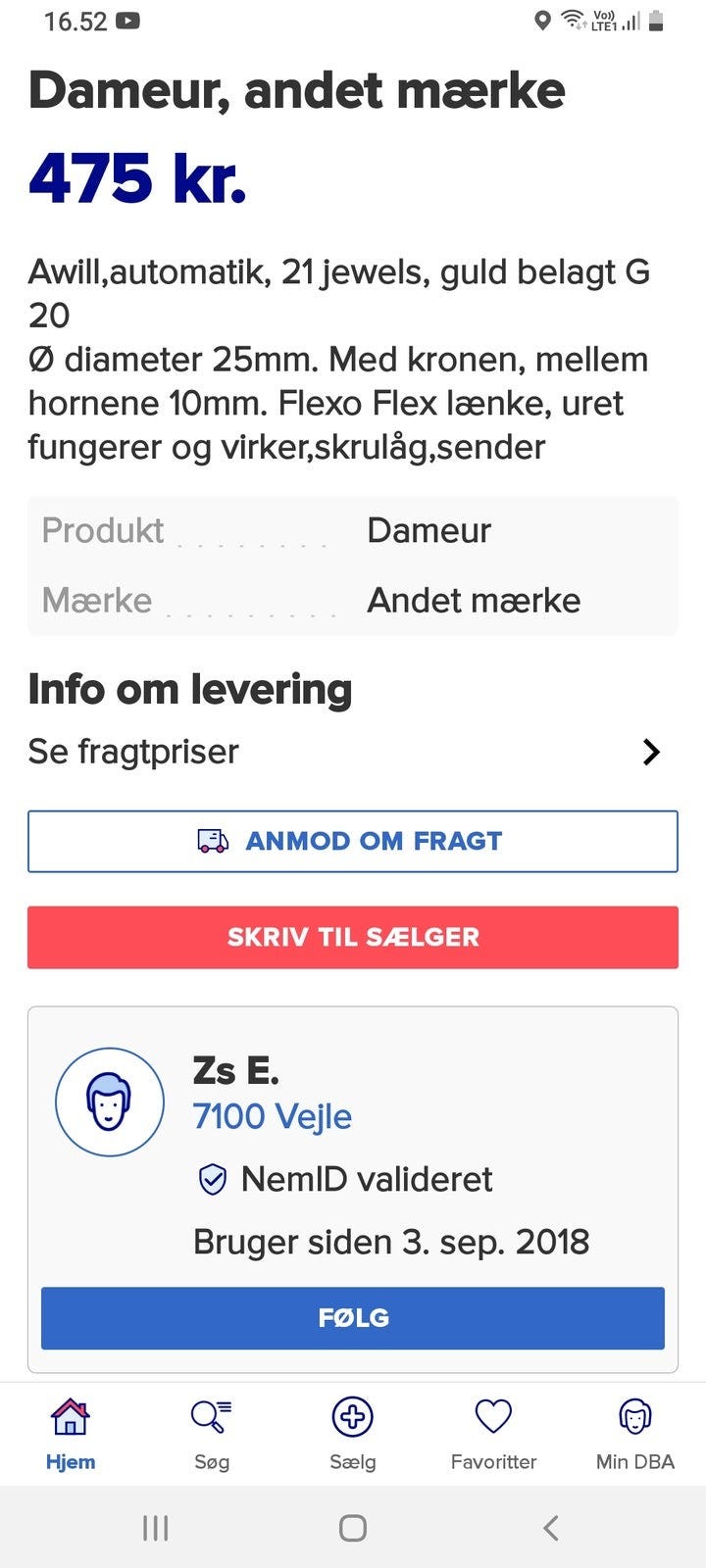Toggle following the seller with FØLG

[352, 1318]
